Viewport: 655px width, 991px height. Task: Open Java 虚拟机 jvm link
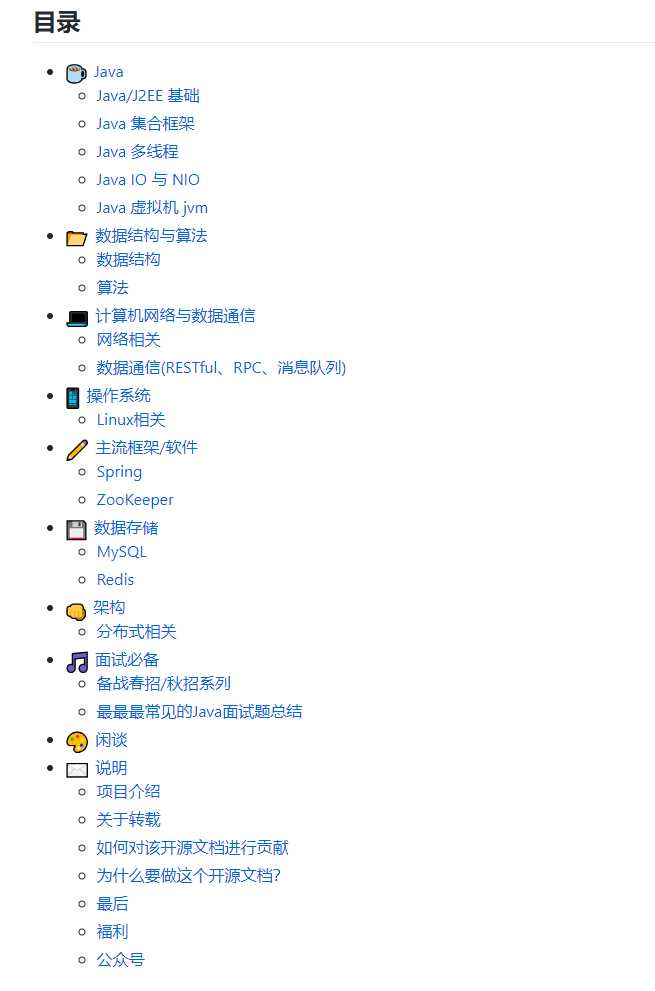coord(152,208)
